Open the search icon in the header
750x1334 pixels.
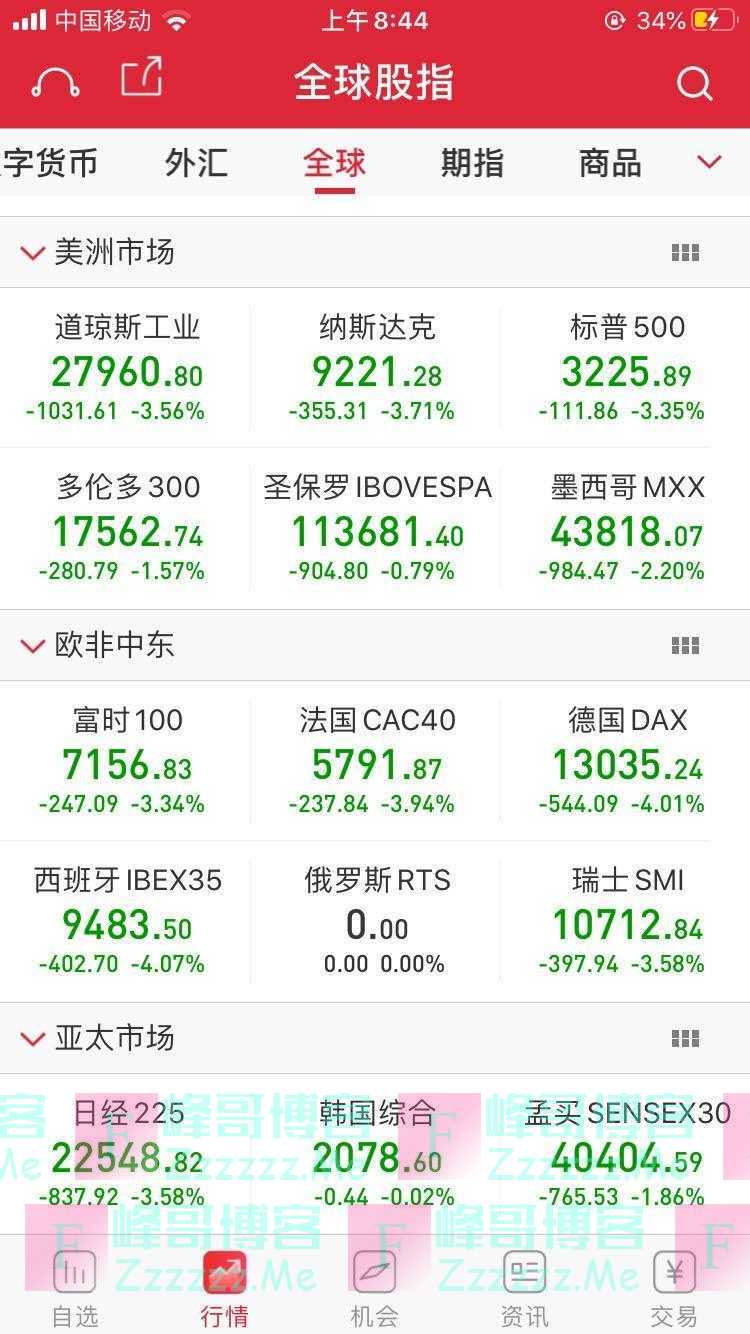click(x=694, y=84)
